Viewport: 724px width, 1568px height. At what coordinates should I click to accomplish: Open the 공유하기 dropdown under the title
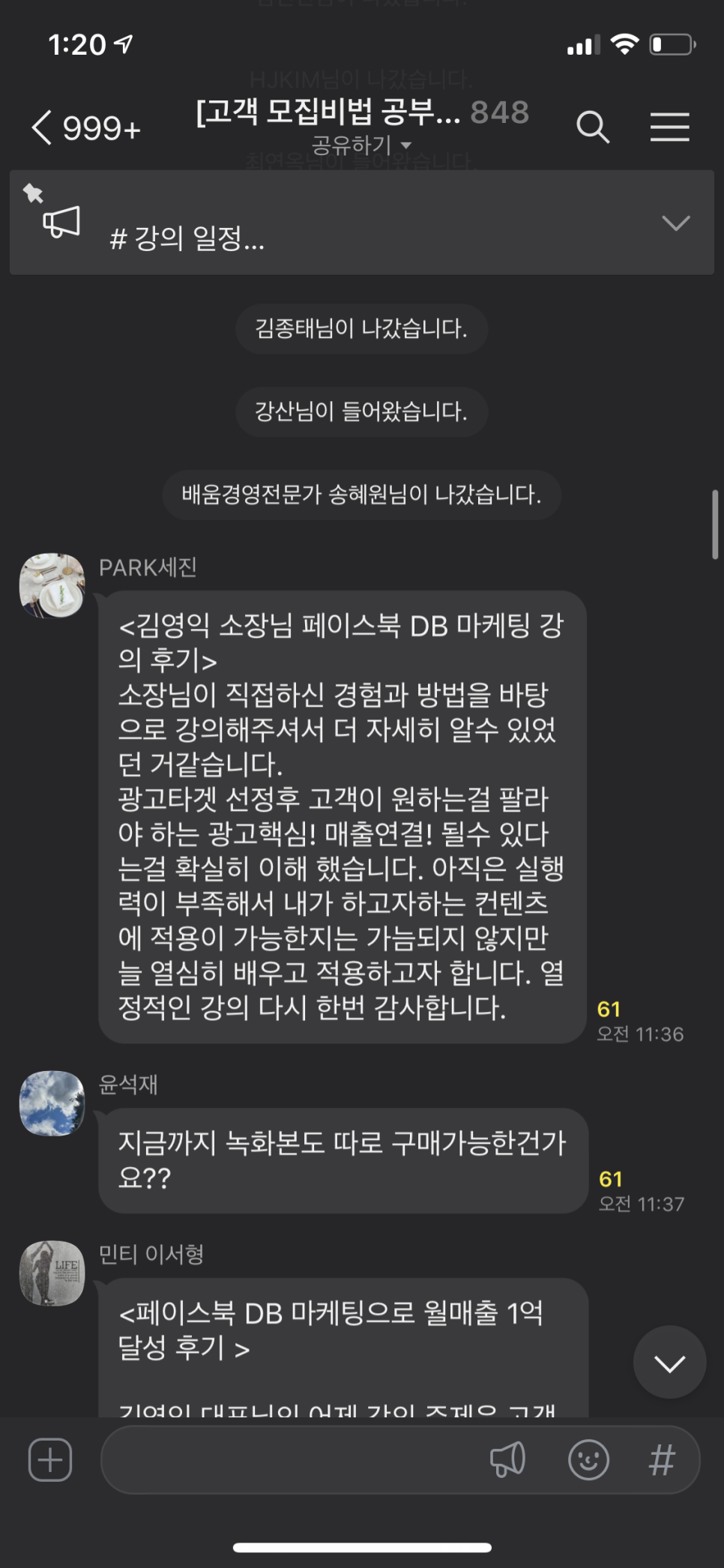pyautogui.click(x=362, y=145)
